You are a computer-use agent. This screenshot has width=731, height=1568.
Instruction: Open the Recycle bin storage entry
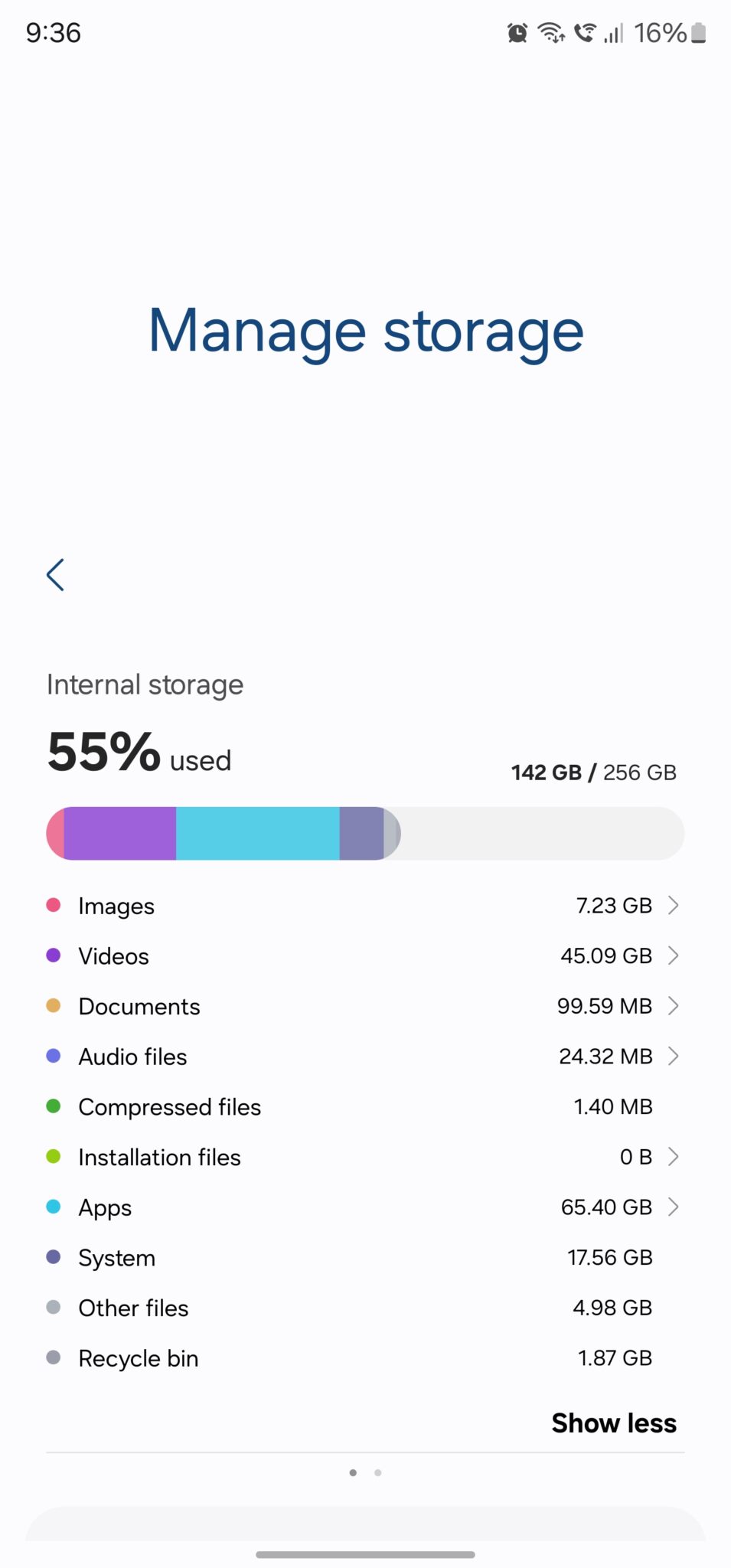[x=365, y=1357]
